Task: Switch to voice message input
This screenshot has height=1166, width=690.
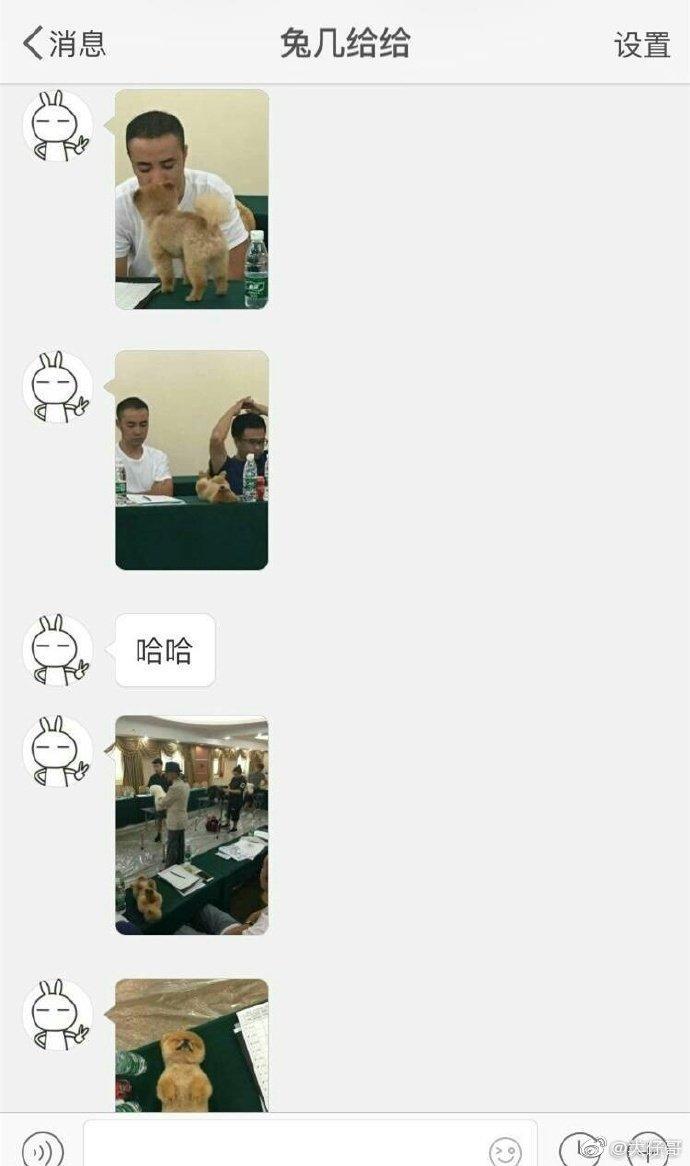Action: [x=42, y=1148]
